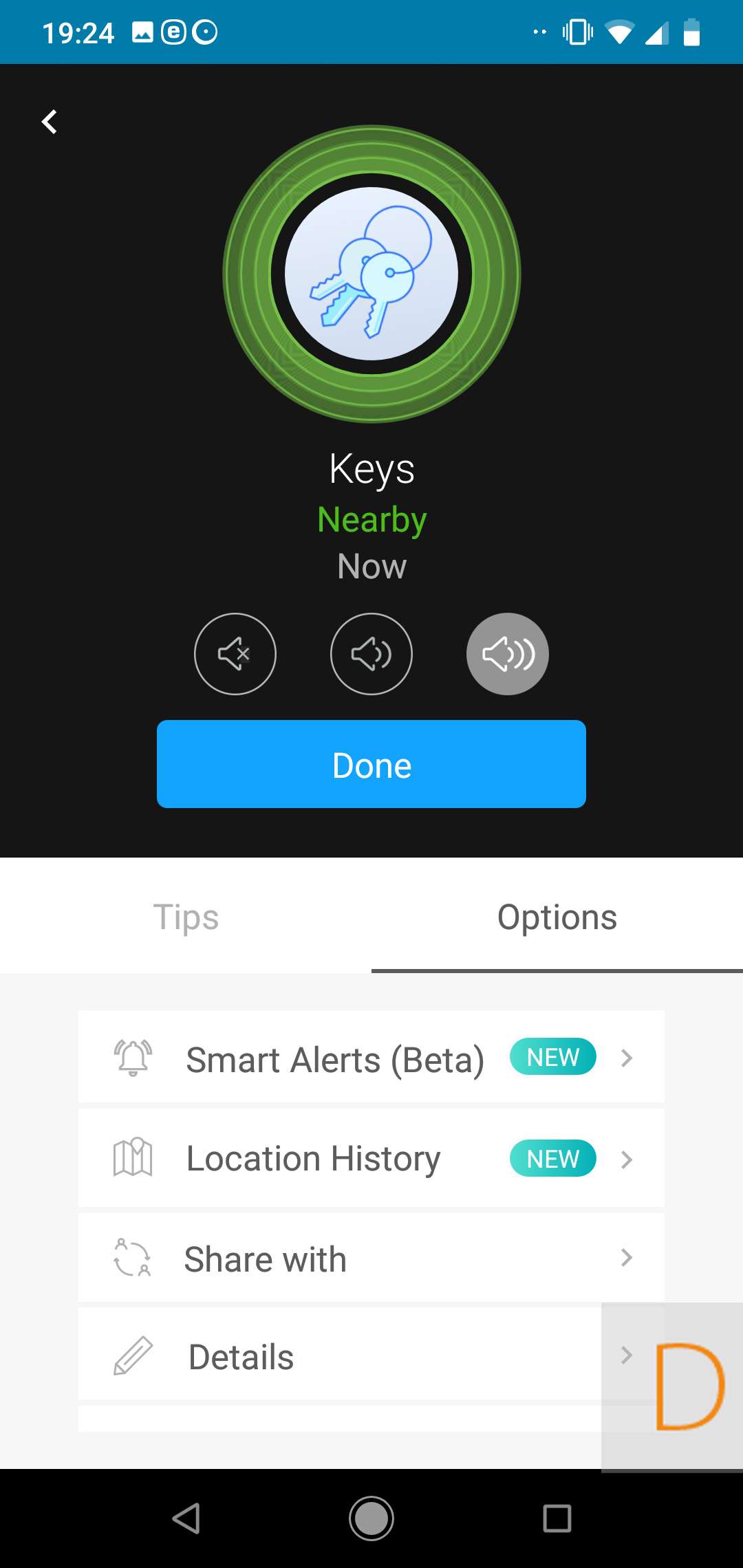Select the medium volume speaker
Screen dimensions: 743x1568
pos(371,654)
